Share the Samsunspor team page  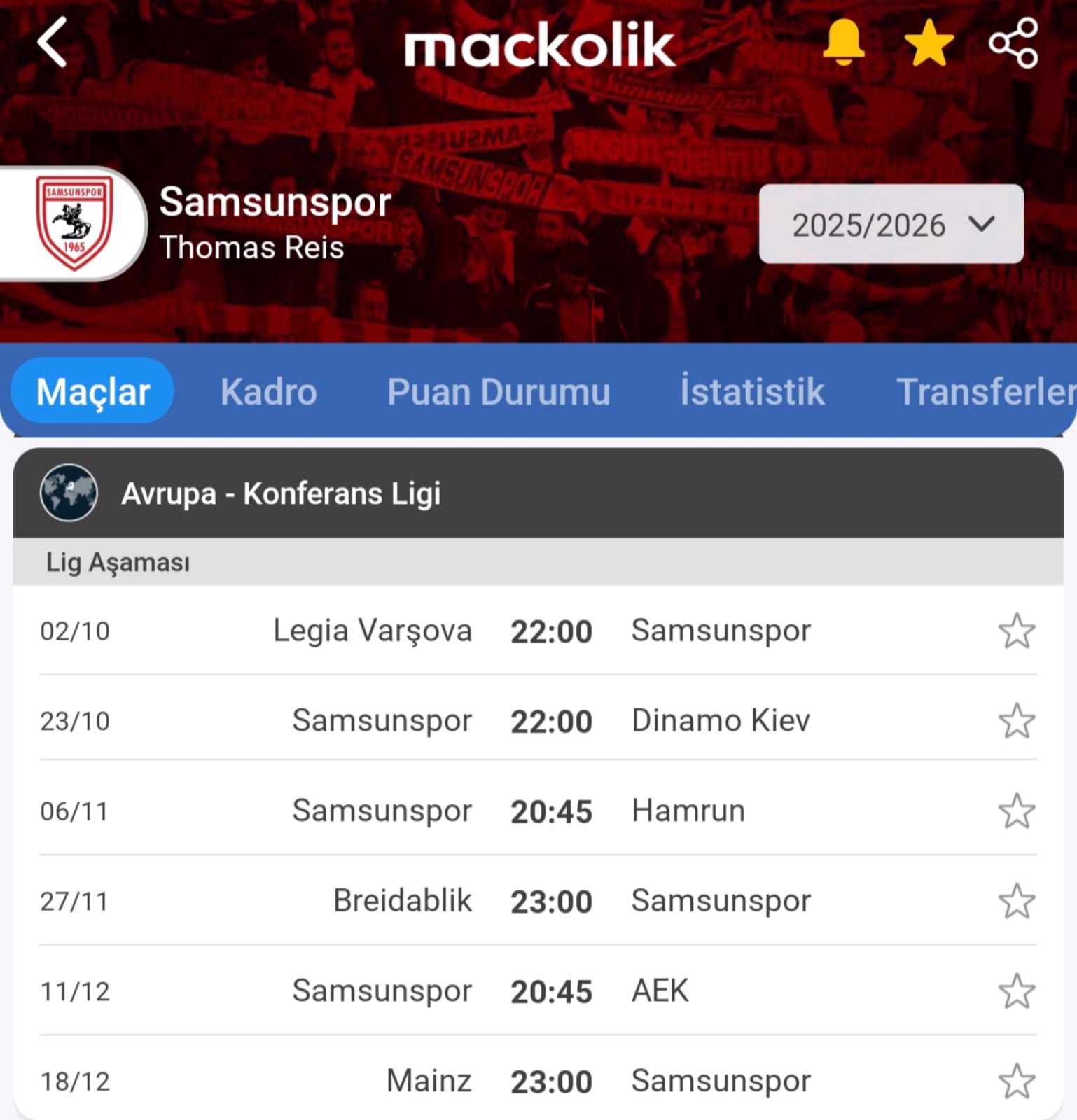[x=1013, y=43]
